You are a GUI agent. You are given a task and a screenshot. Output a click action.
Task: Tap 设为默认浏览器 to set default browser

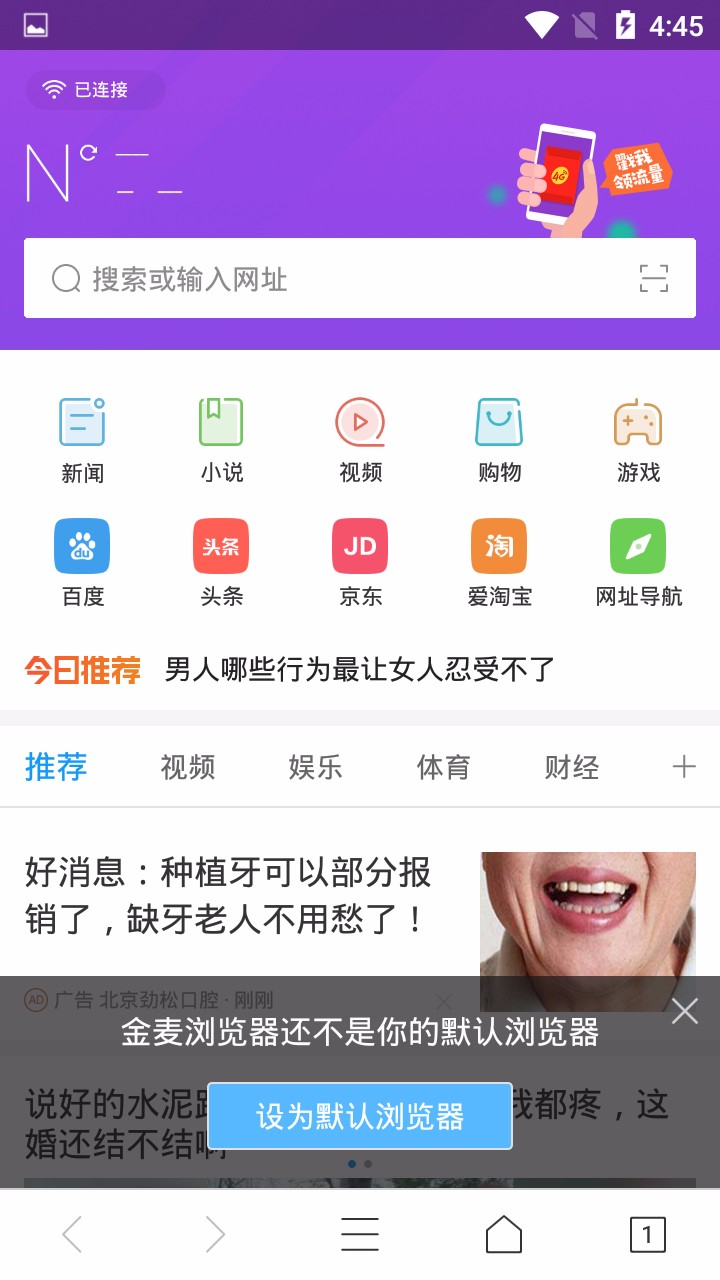click(359, 1115)
